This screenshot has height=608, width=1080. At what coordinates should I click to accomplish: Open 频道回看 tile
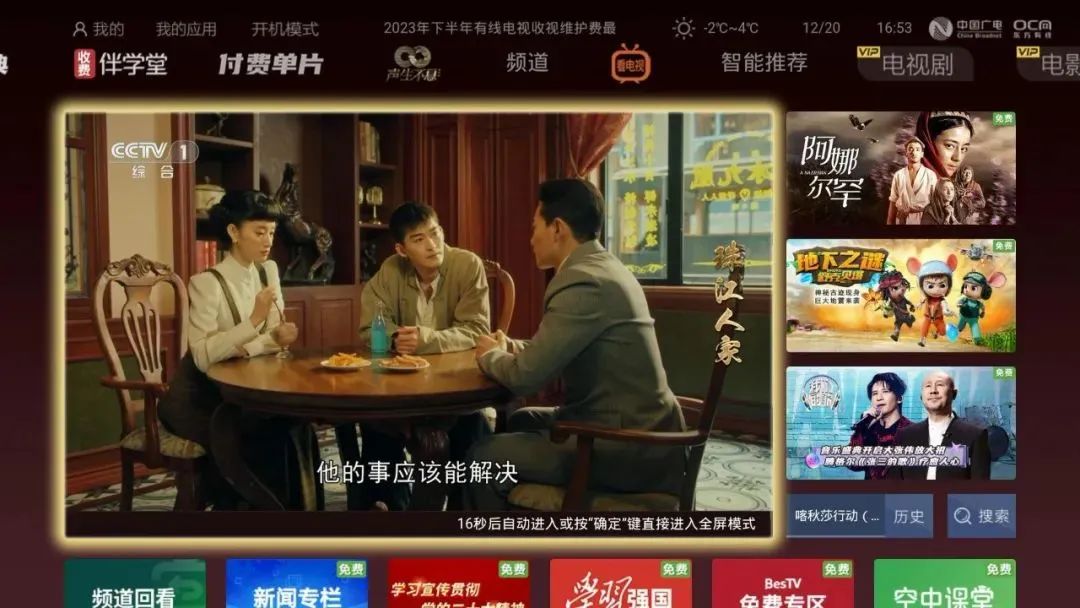[x=134, y=588]
